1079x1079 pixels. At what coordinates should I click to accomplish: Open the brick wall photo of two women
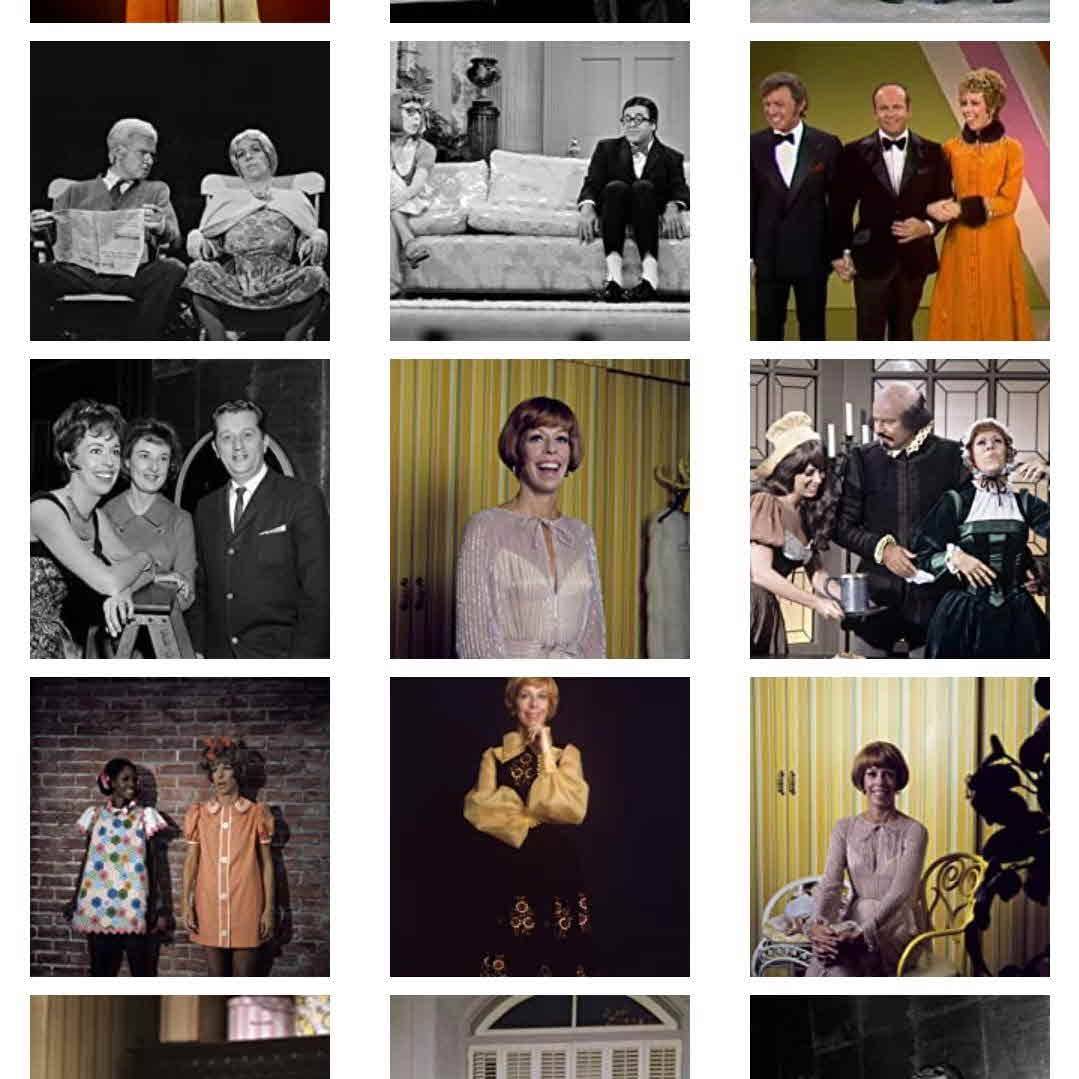pyautogui.click(x=180, y=827)
